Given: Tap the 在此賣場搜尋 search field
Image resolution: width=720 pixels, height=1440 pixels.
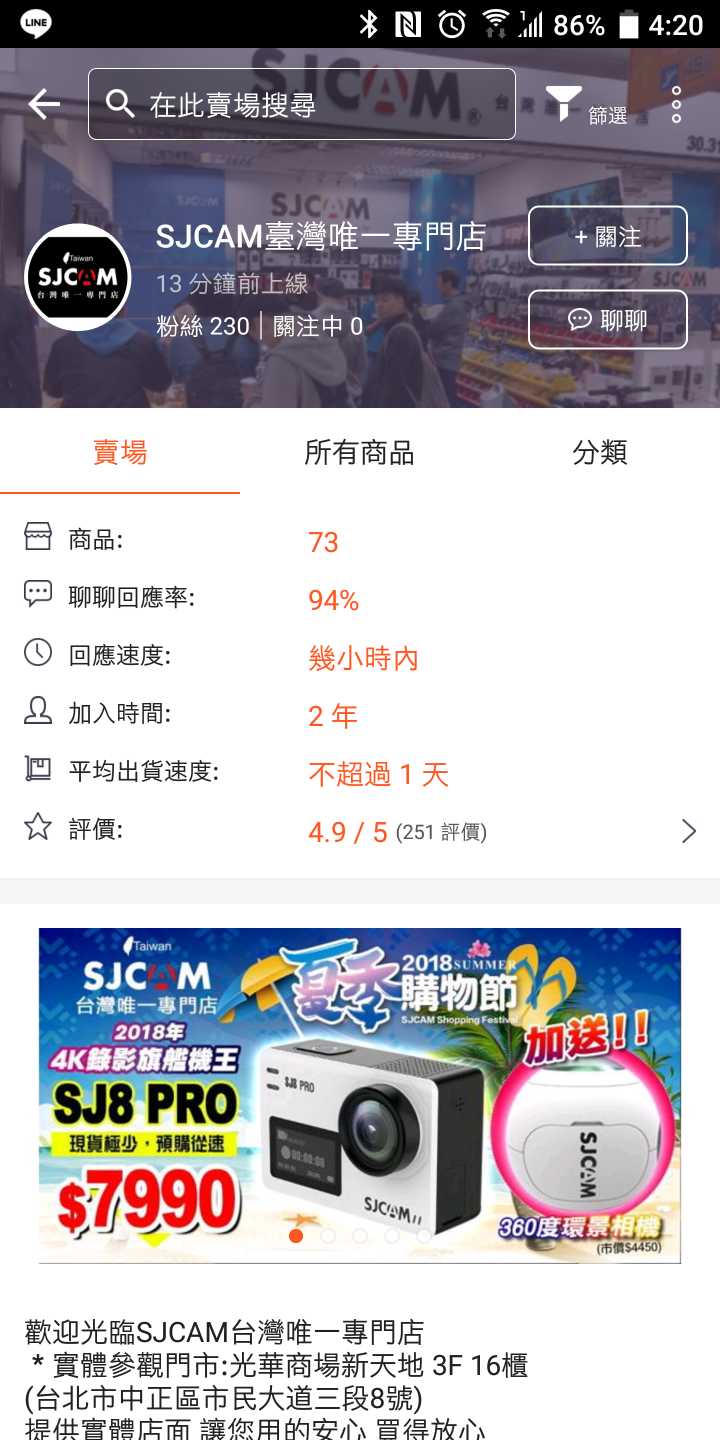Looking at the screenshot, I should 302,104.
